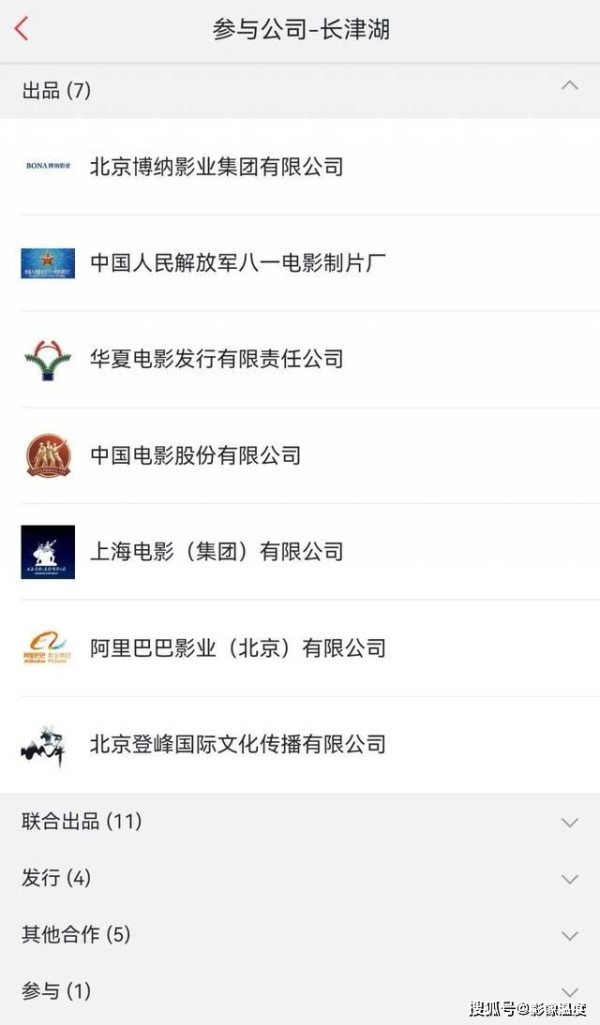Select 华夏电影发行有限责任公司
This screenshot has height=1025, width=600.
pyautogui.click(x=300, y=359)
